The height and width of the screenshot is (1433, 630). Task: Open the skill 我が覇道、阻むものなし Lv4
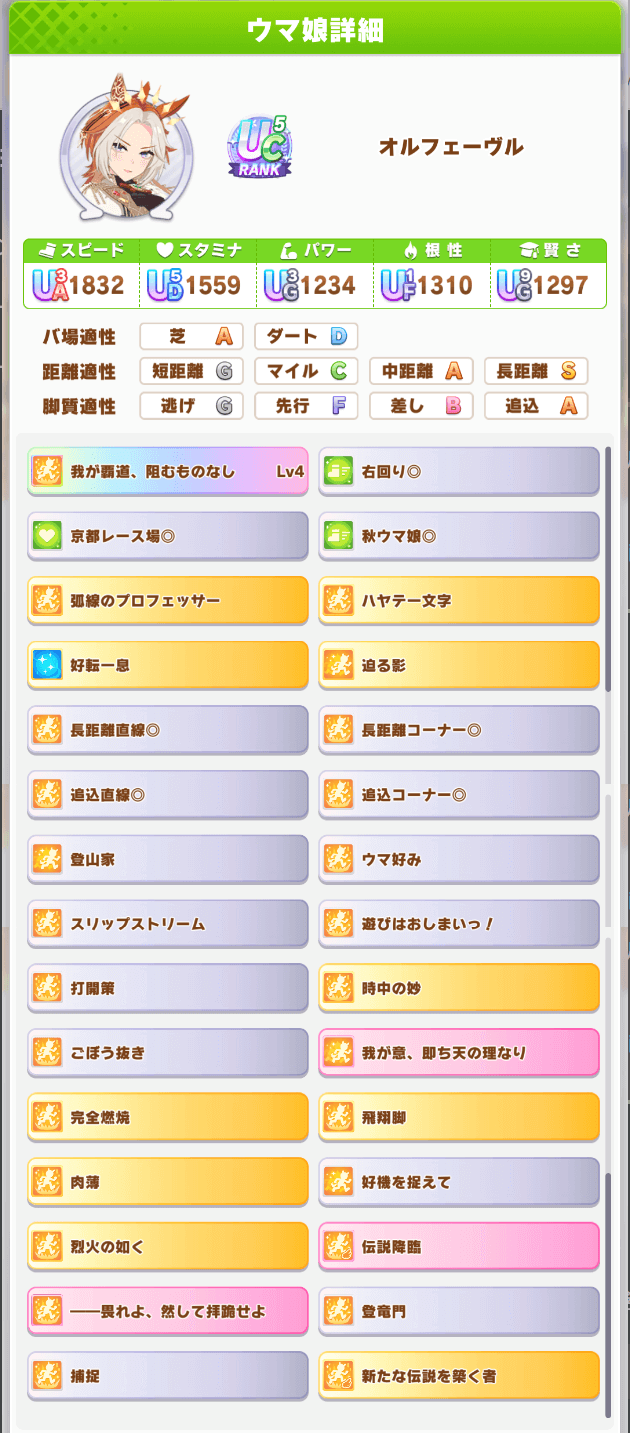tap(168, 472)
